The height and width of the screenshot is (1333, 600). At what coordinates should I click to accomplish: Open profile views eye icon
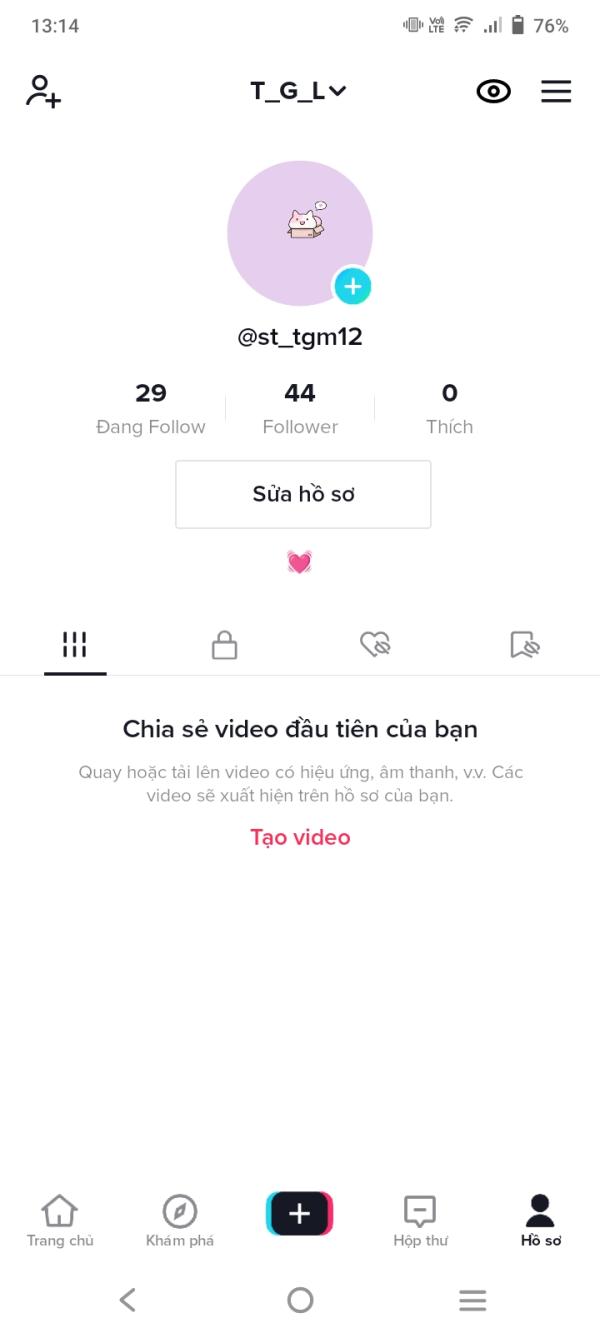tap(493, 92)
